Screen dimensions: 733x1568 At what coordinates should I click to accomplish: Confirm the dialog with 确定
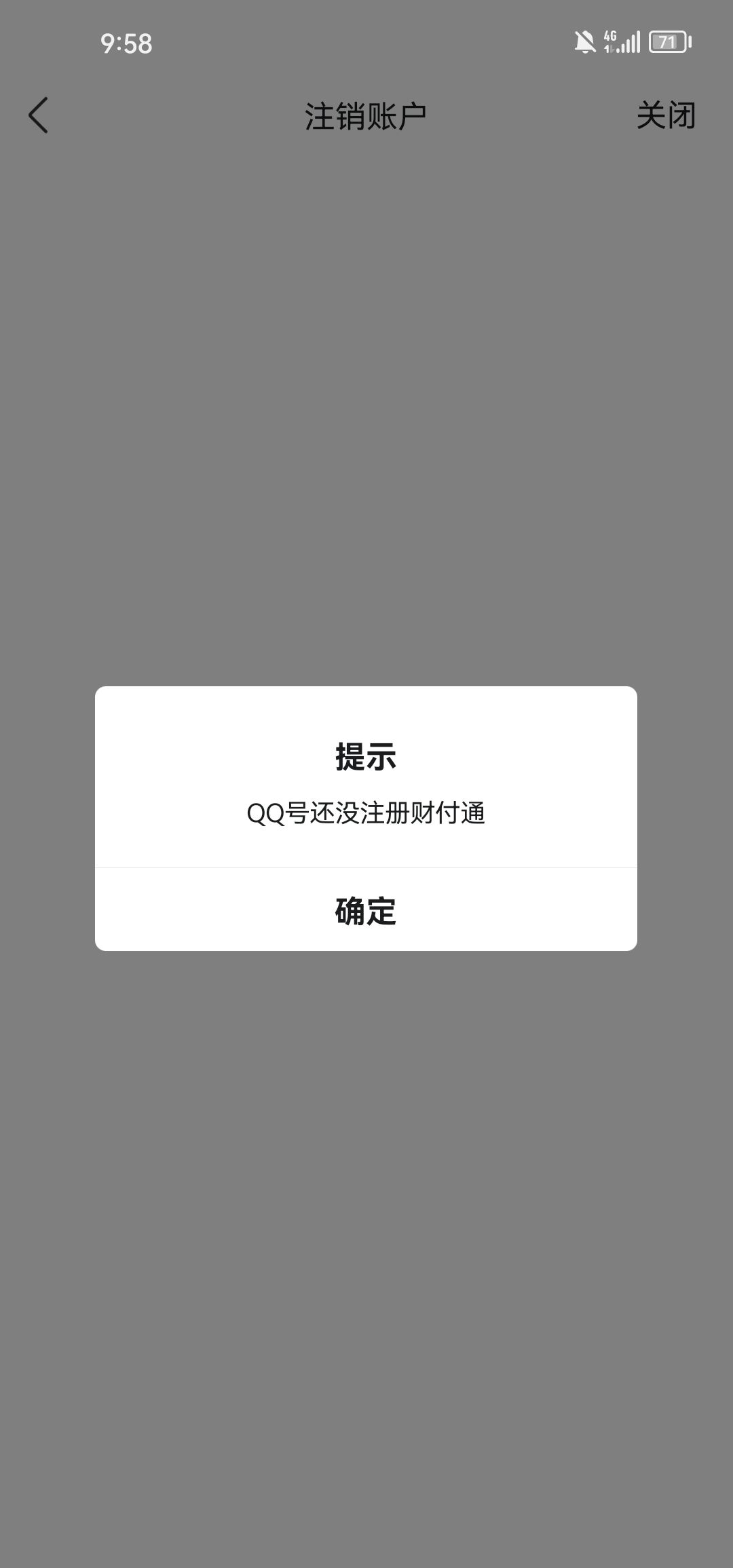(x=366, y=910)
